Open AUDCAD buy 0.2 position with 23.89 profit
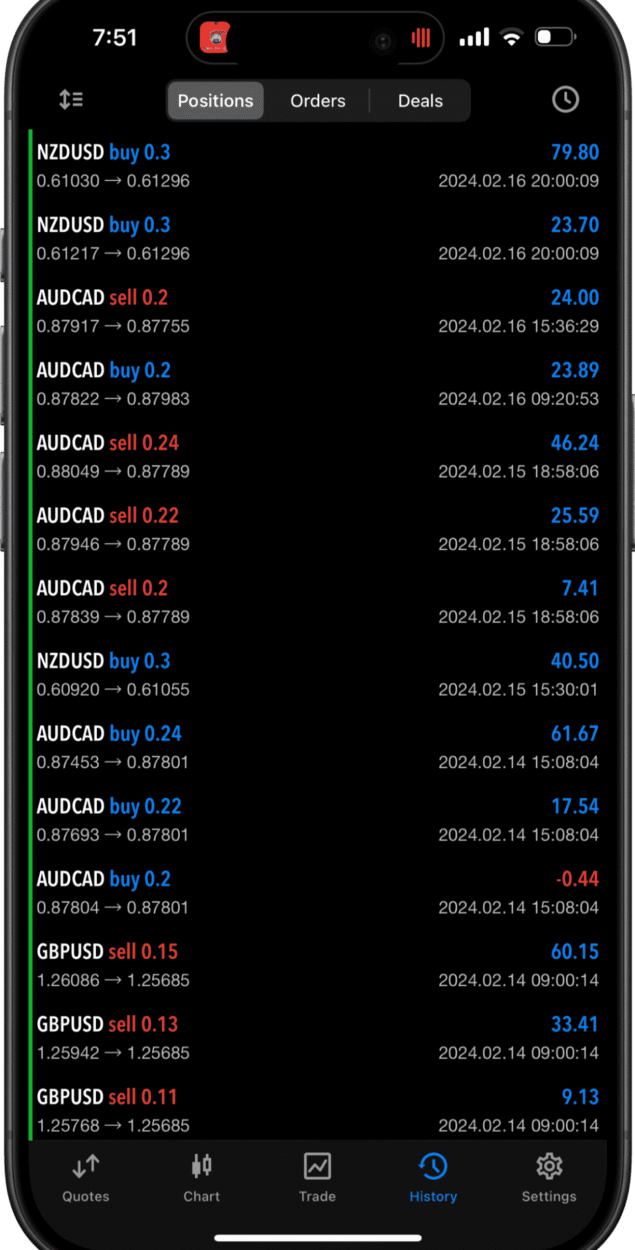Image resolution: width=635 pixels, height=1250 pixels. 317,384
